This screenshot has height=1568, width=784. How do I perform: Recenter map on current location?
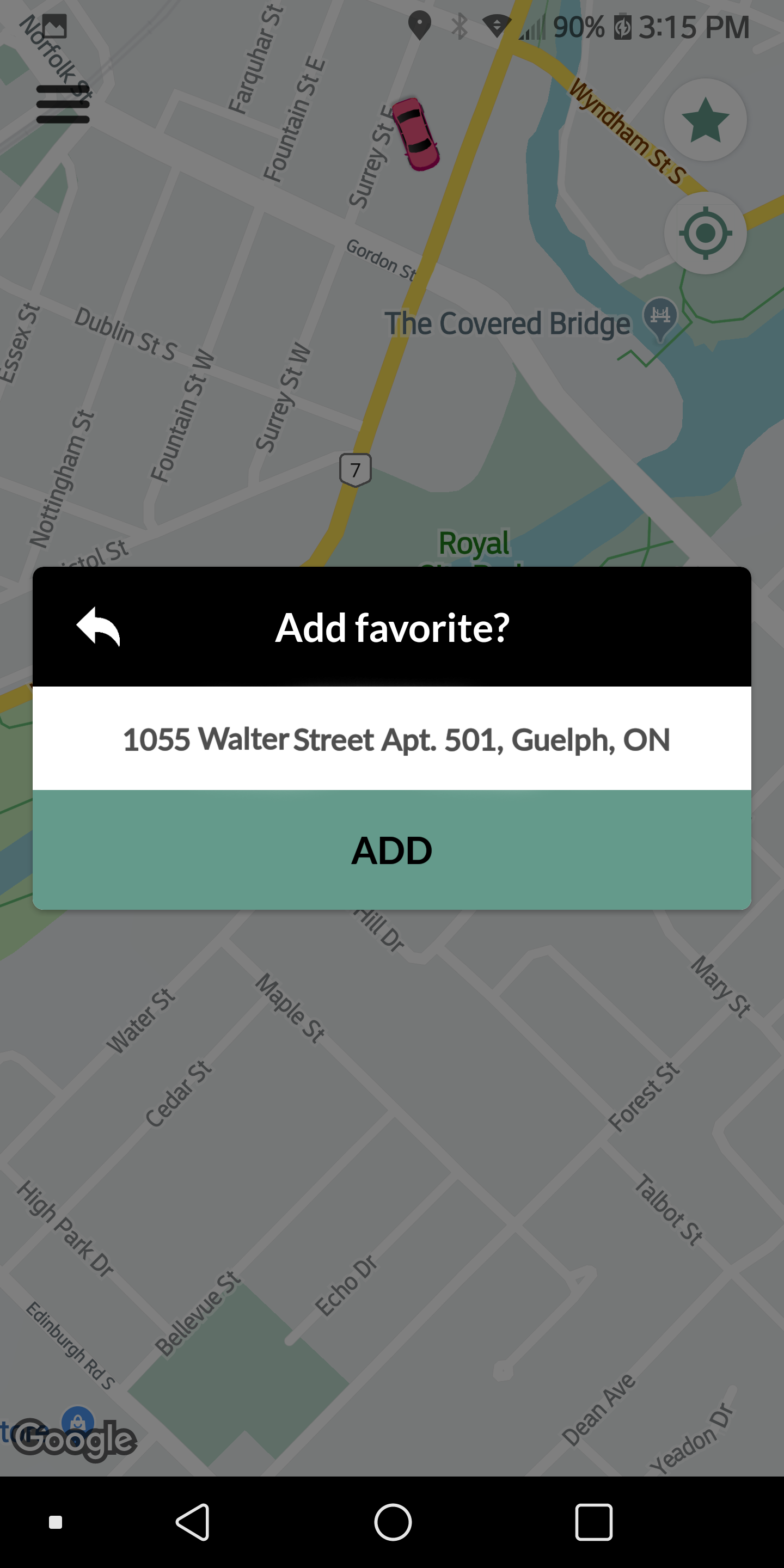(706, 234)
